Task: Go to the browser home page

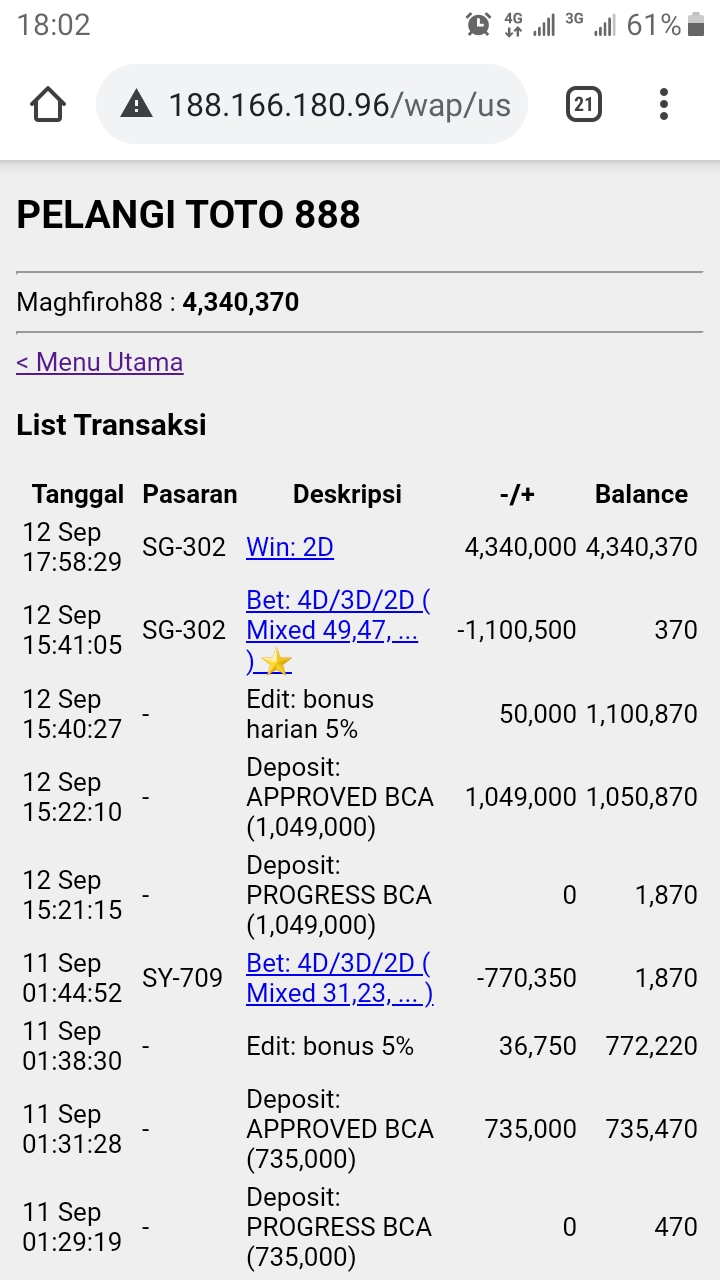Action: 48,104
